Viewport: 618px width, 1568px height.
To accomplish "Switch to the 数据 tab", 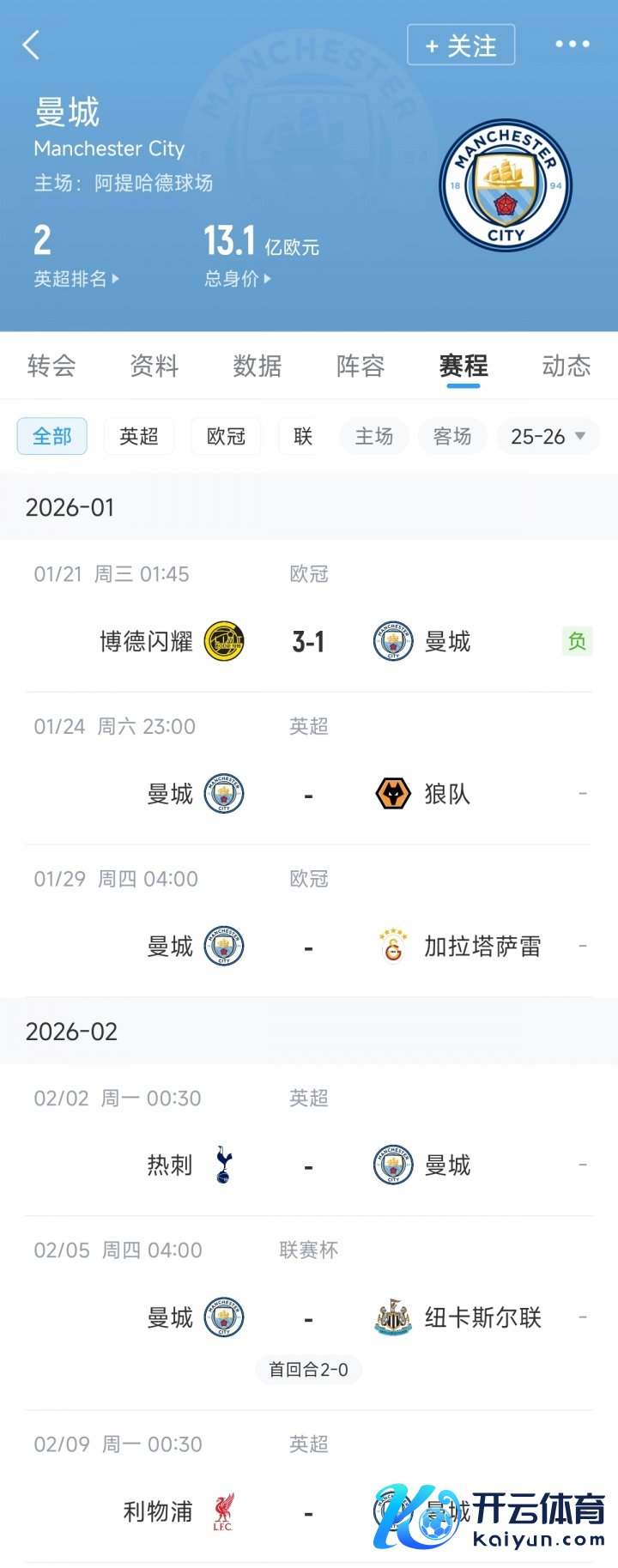I will pyautogui.click(x=257, y=366).
